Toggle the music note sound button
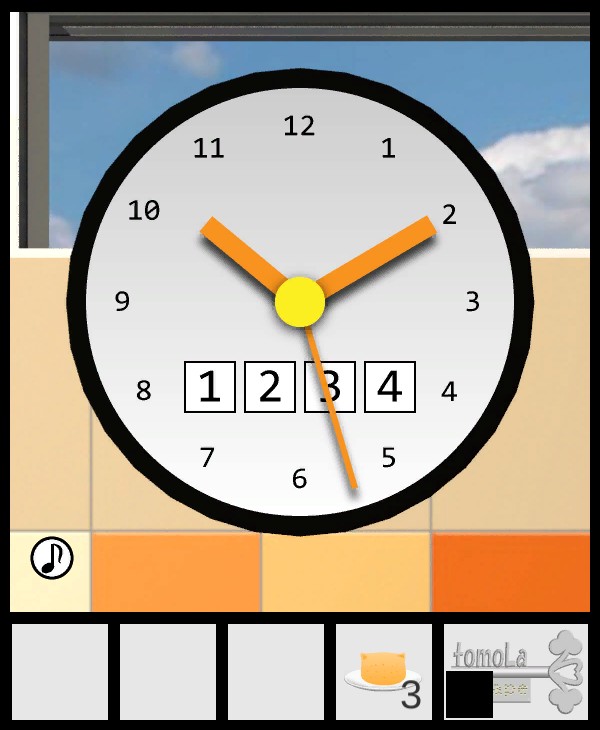This screenshot has height=730, width=600. [52, 558]
